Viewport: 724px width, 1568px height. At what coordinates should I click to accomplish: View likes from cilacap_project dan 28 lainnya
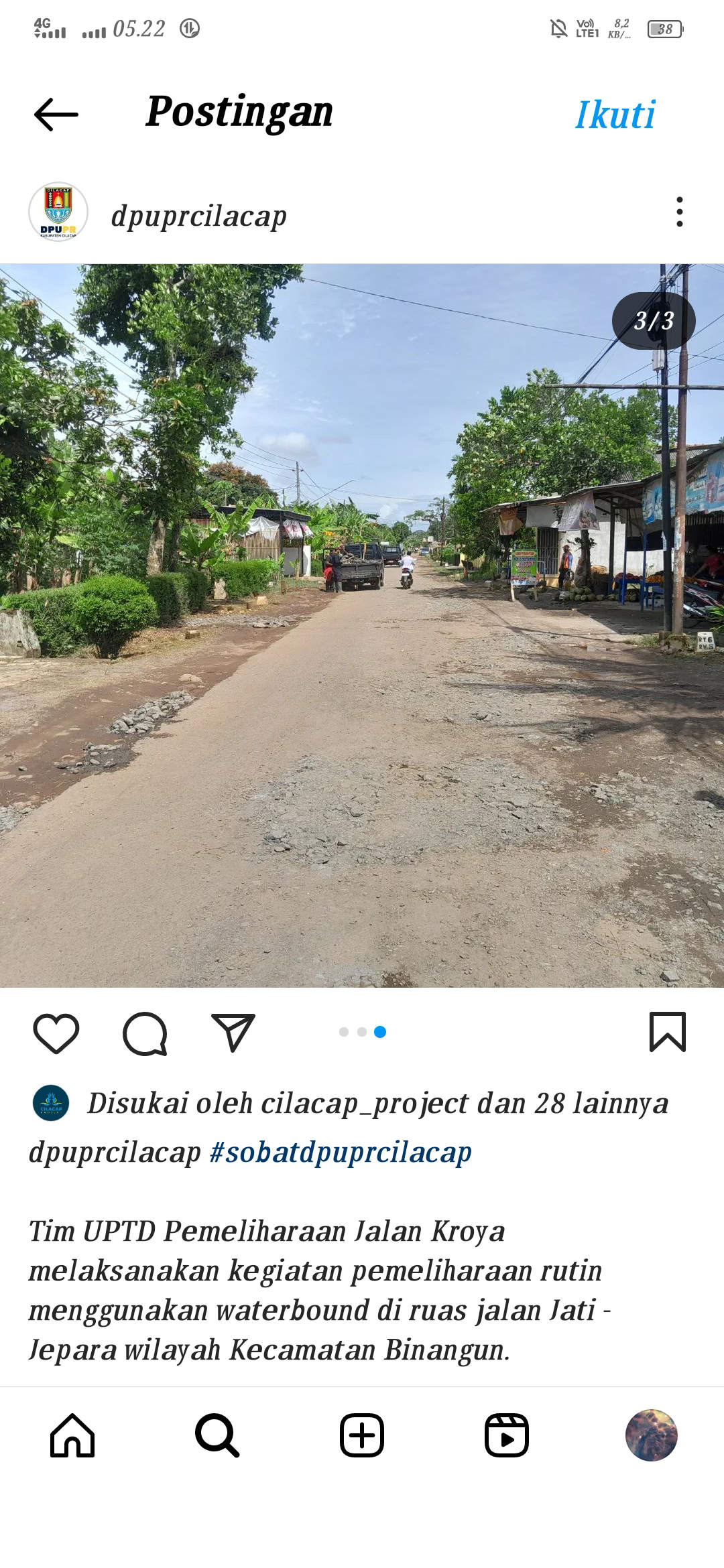pyautogui.click(x=377, y=1103)
